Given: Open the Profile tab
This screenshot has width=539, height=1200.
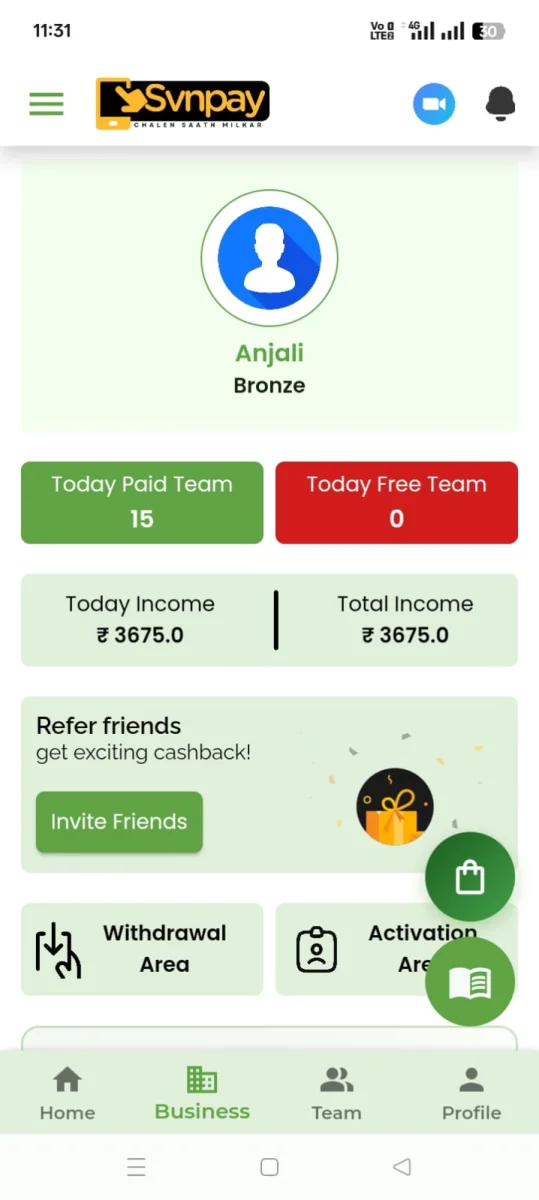Looking at the screenshot, I should point(471,1094).
